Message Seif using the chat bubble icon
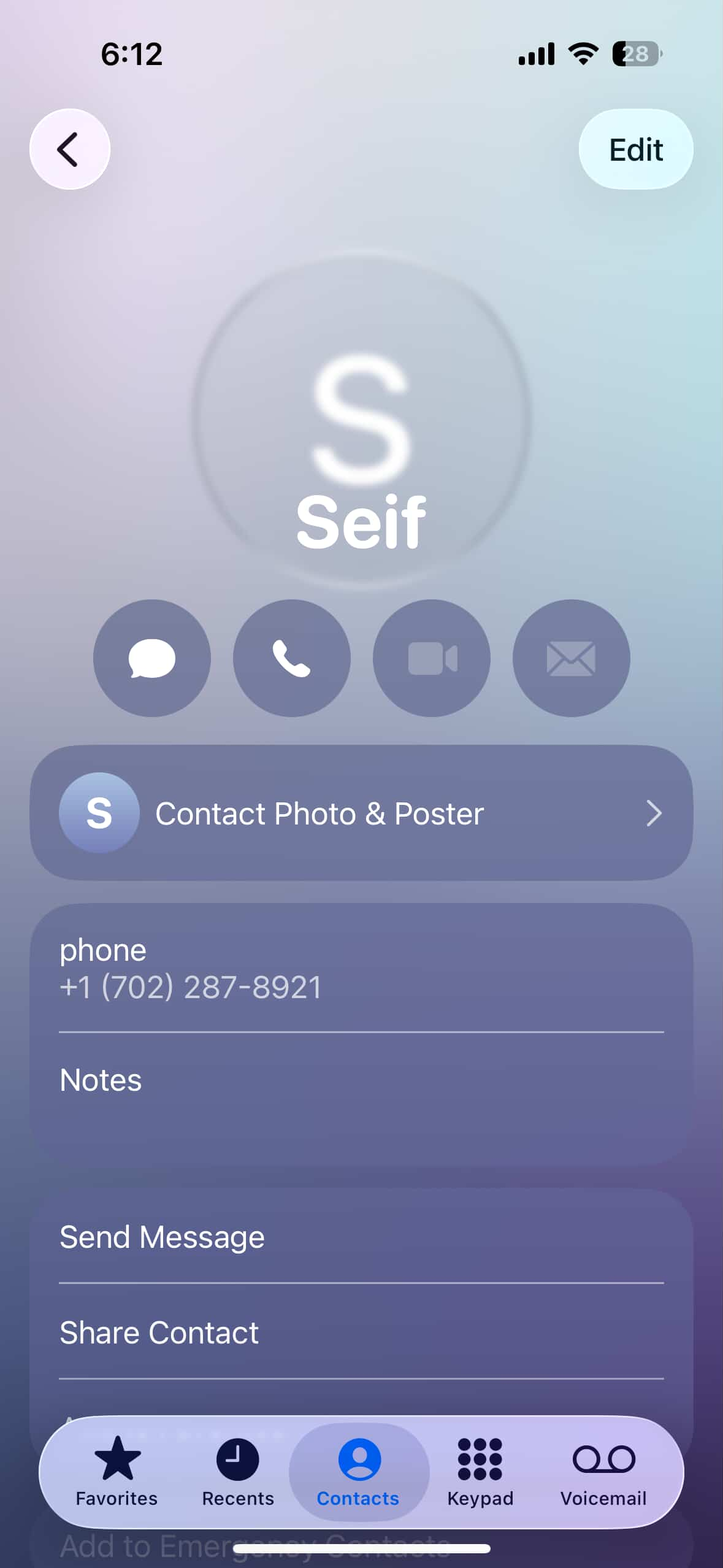This screenshot has width=723, height=1568. pyautogui.click(x=151, y=658)
